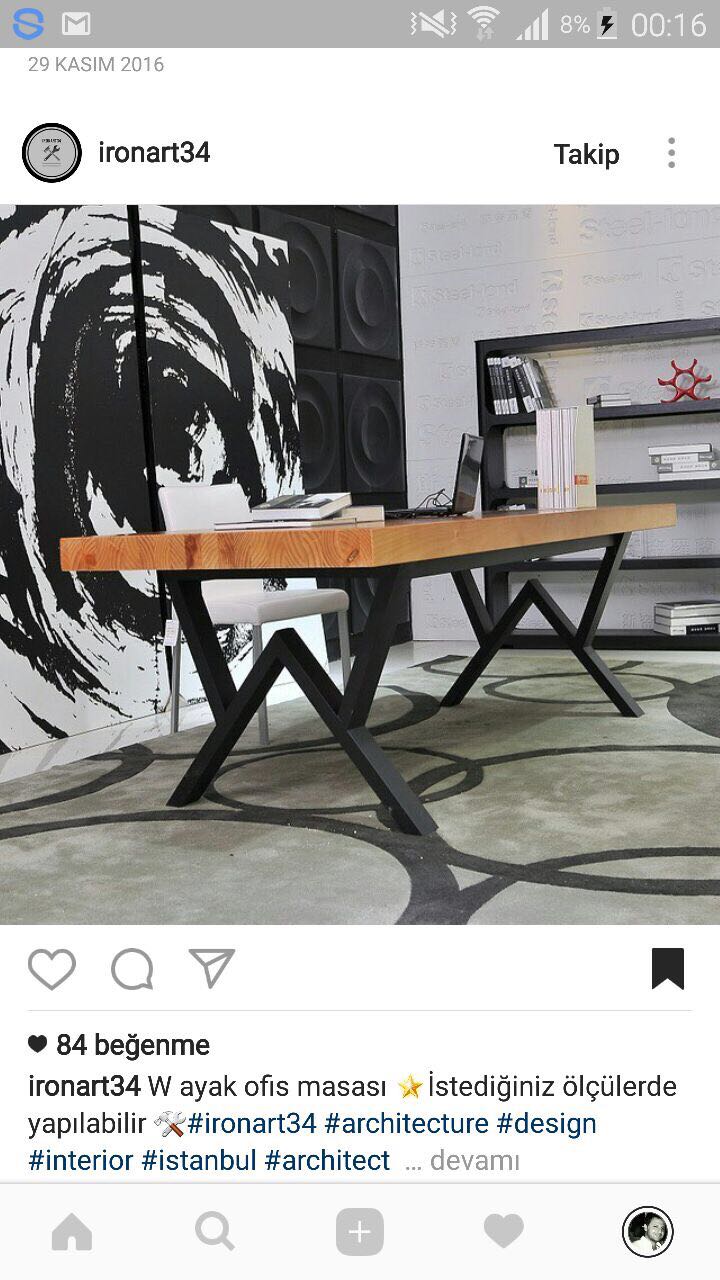Screen dimensions: 720x1280
Task: Like the post with the heart icon
Action: [52, 969]
